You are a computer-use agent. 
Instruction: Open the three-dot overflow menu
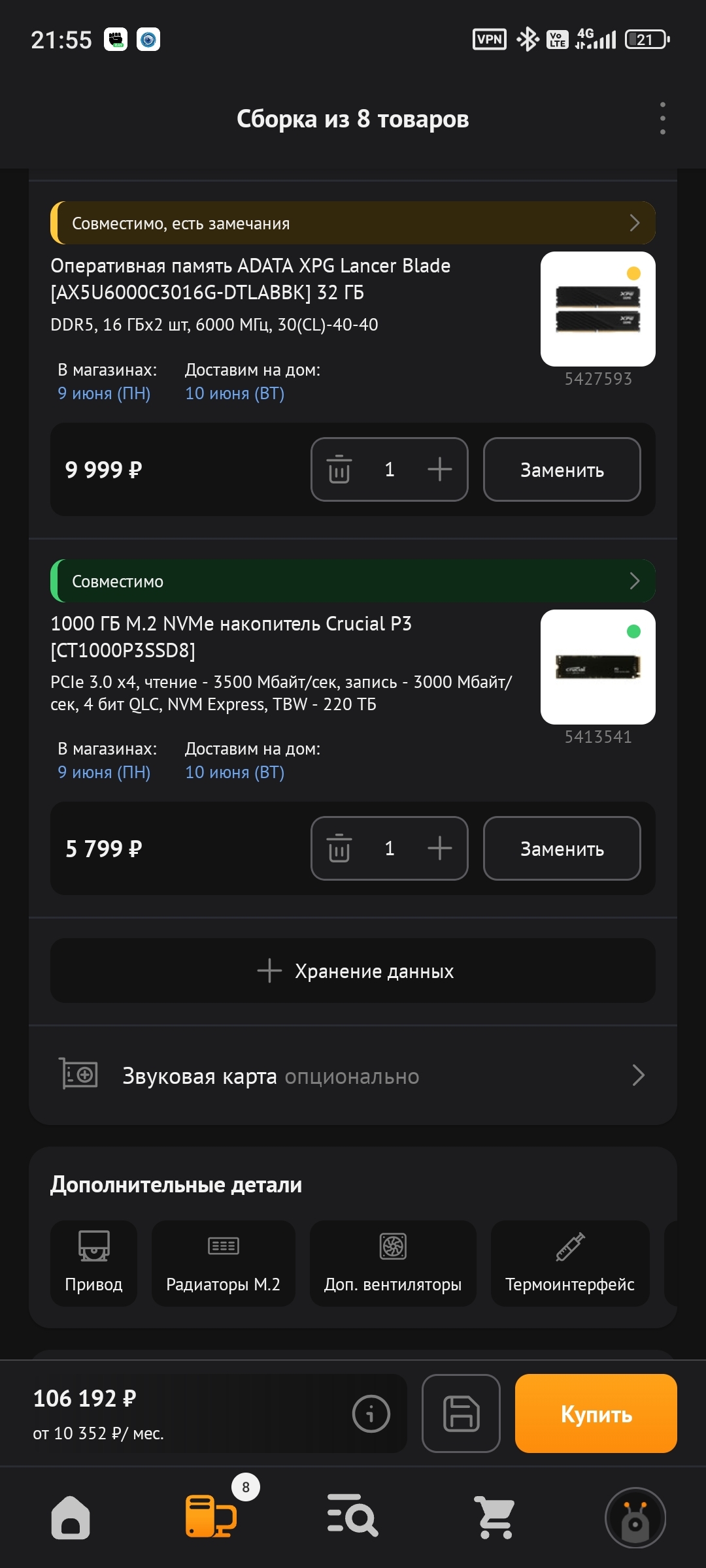662,118
